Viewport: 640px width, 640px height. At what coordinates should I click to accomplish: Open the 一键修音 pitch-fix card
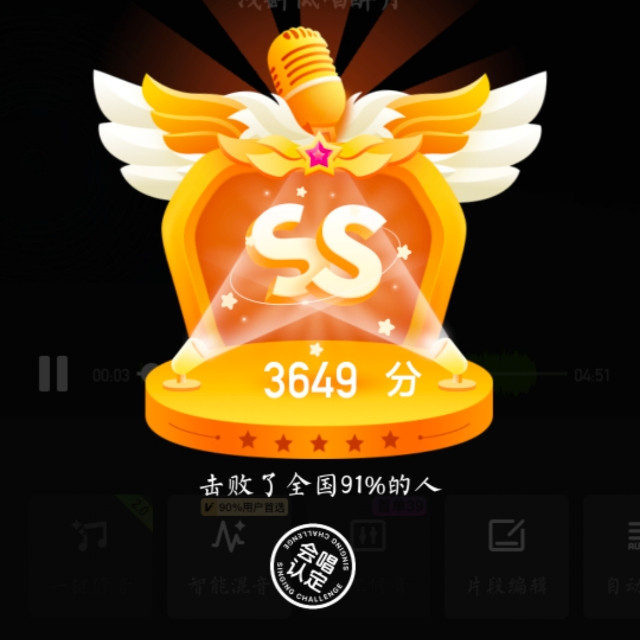click(x=91, y=556)
